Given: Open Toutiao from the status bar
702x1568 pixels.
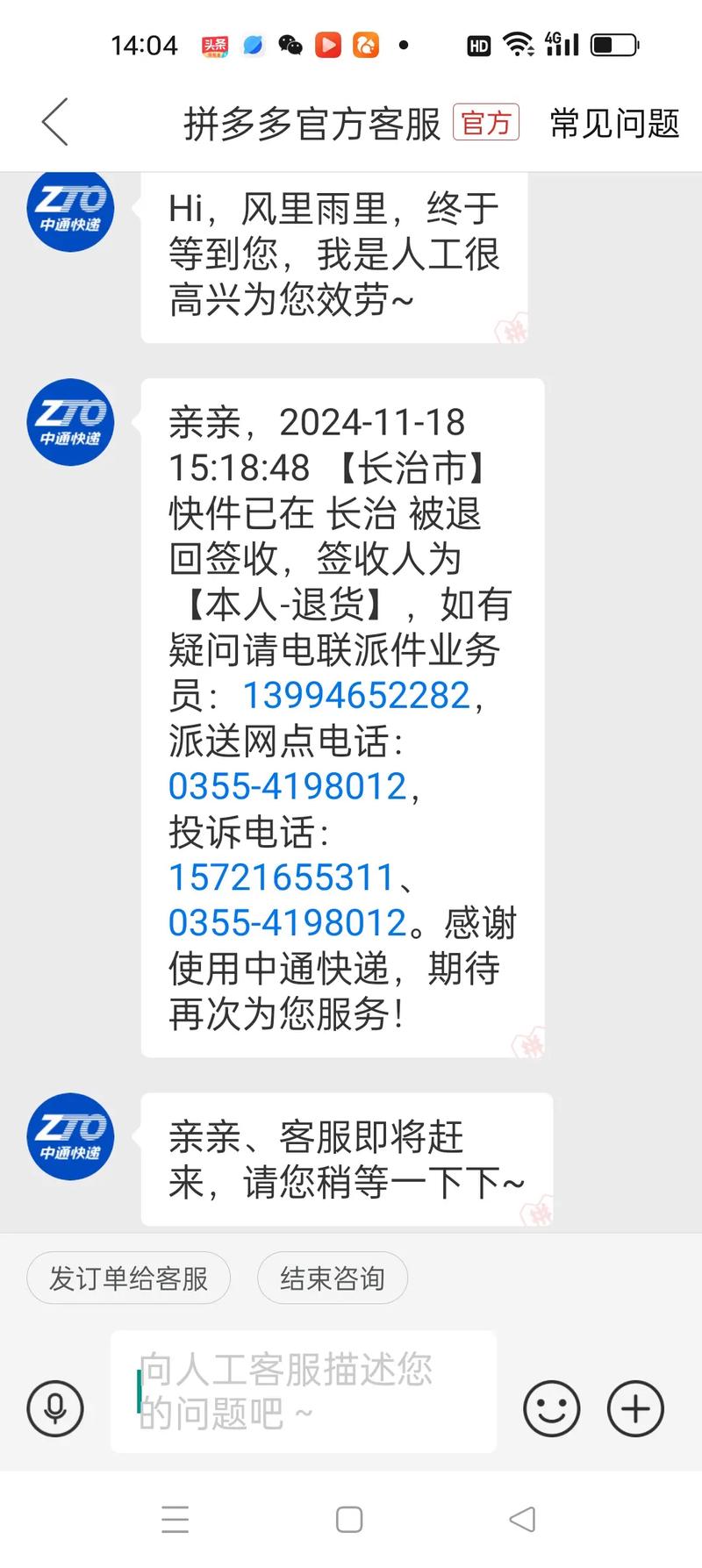Looking at the screenshot, I should click(x=215, y=44).
